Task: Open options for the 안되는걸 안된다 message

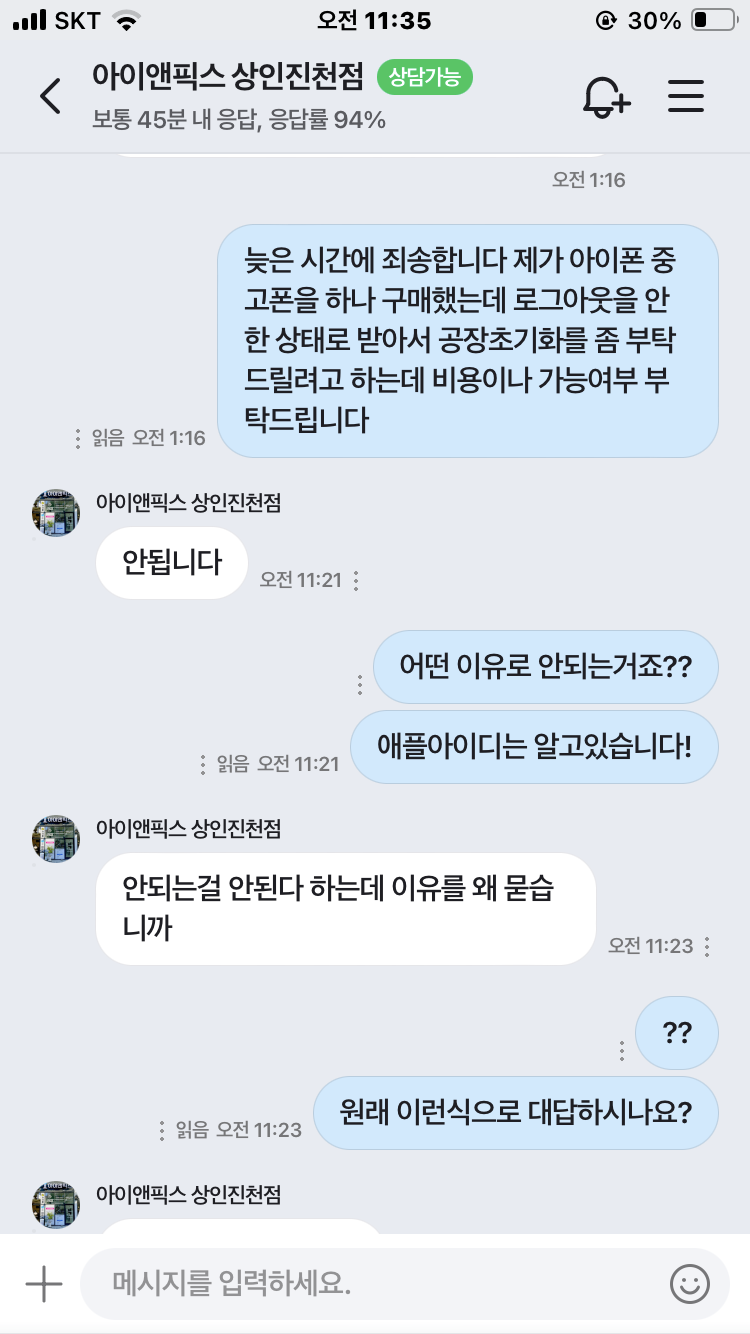Action: pos(707,946)
